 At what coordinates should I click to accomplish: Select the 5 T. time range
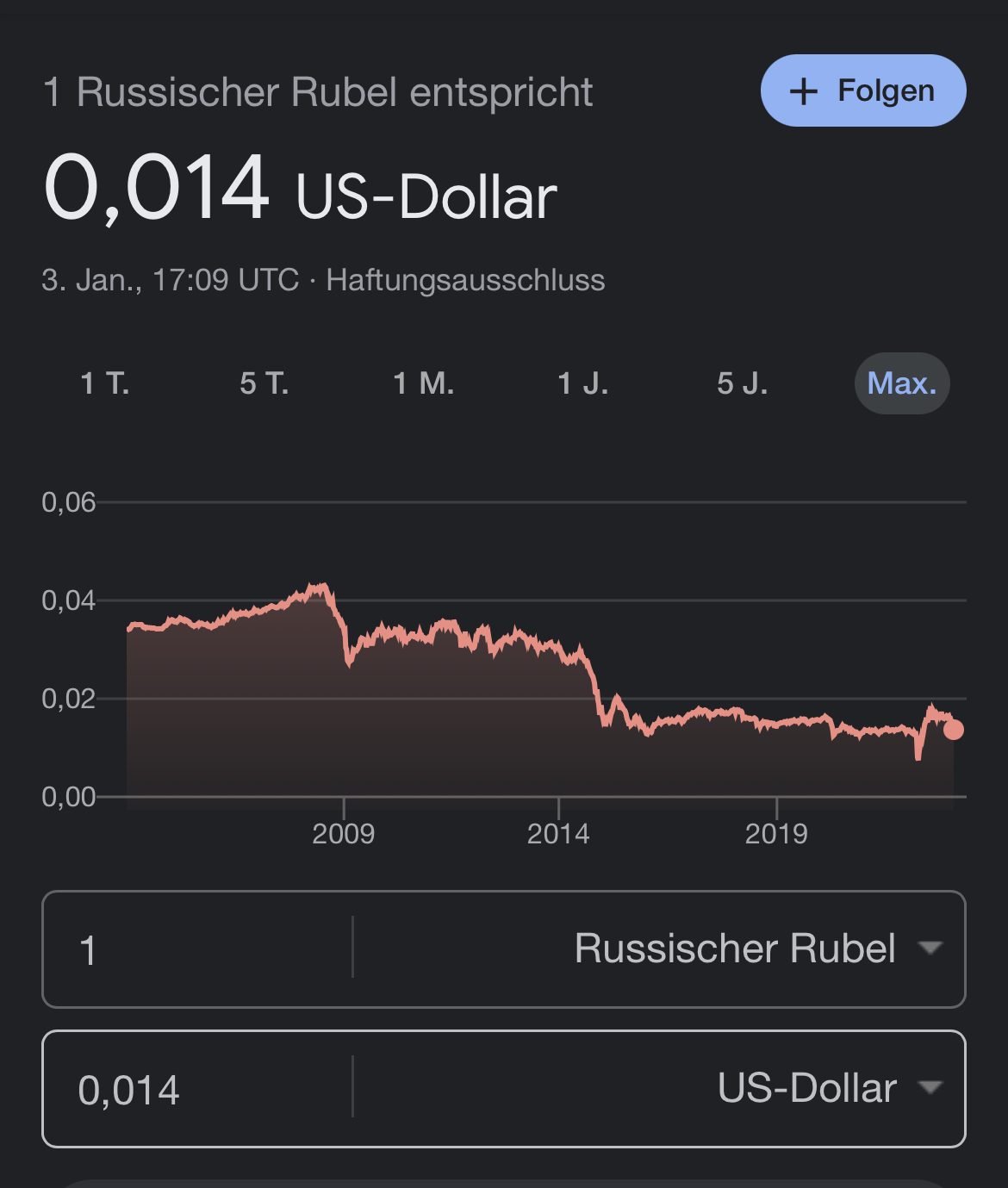tap(264, 383)
